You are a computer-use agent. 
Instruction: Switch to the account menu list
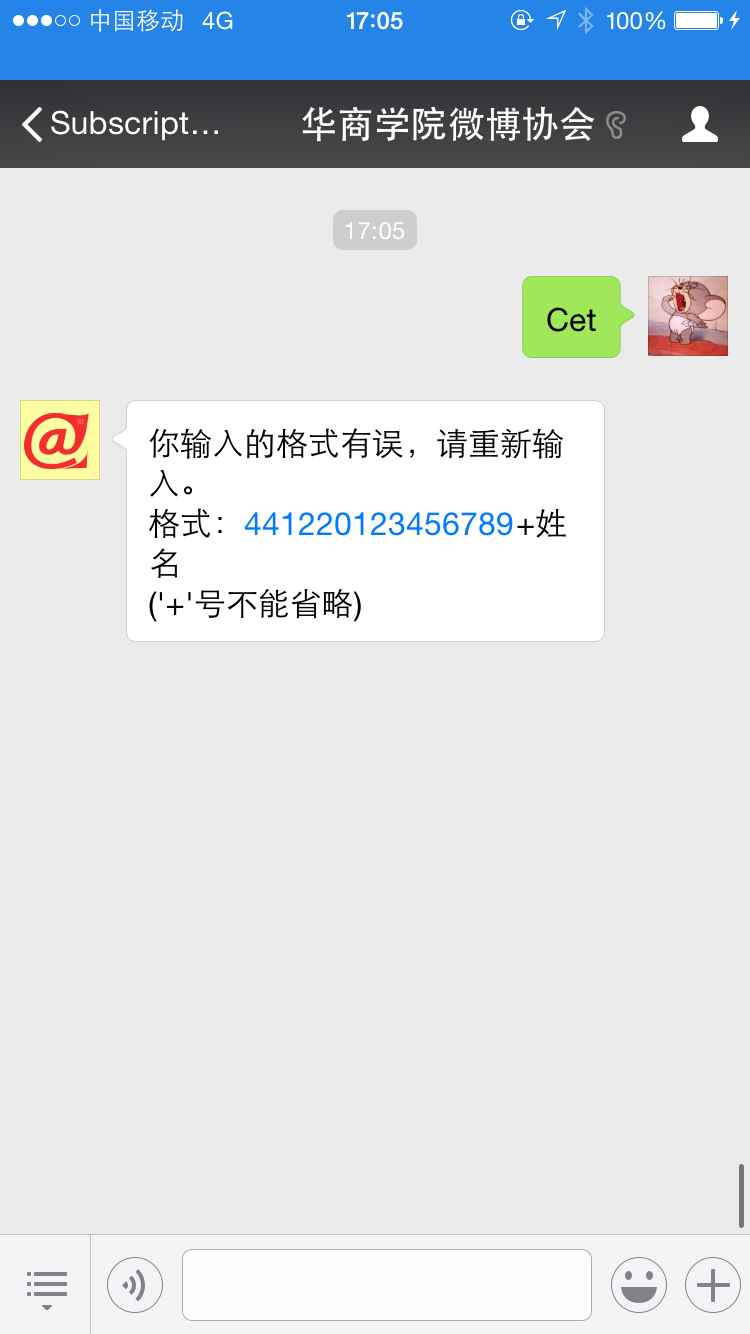[x=46, y=1285]
